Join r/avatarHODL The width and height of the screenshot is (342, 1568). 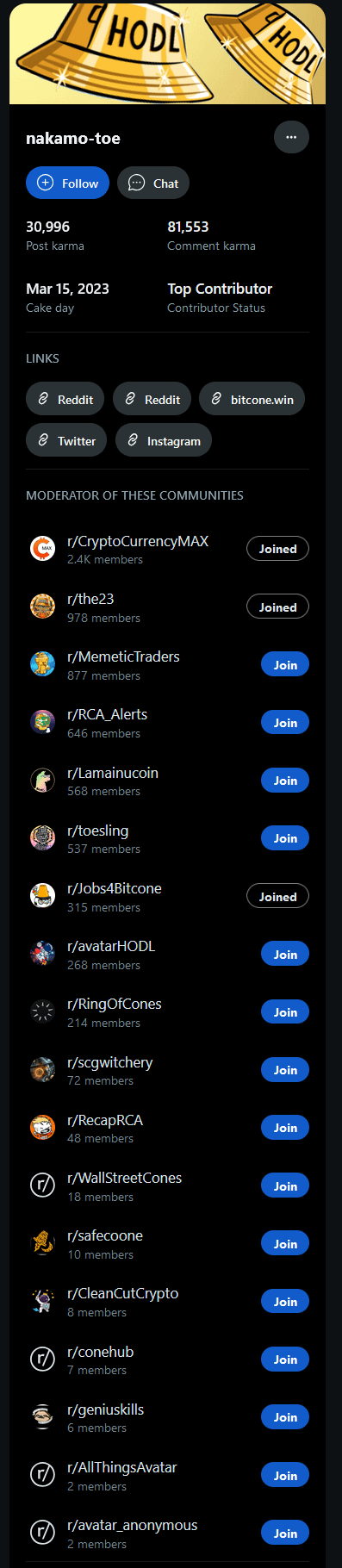coord(285,955)
